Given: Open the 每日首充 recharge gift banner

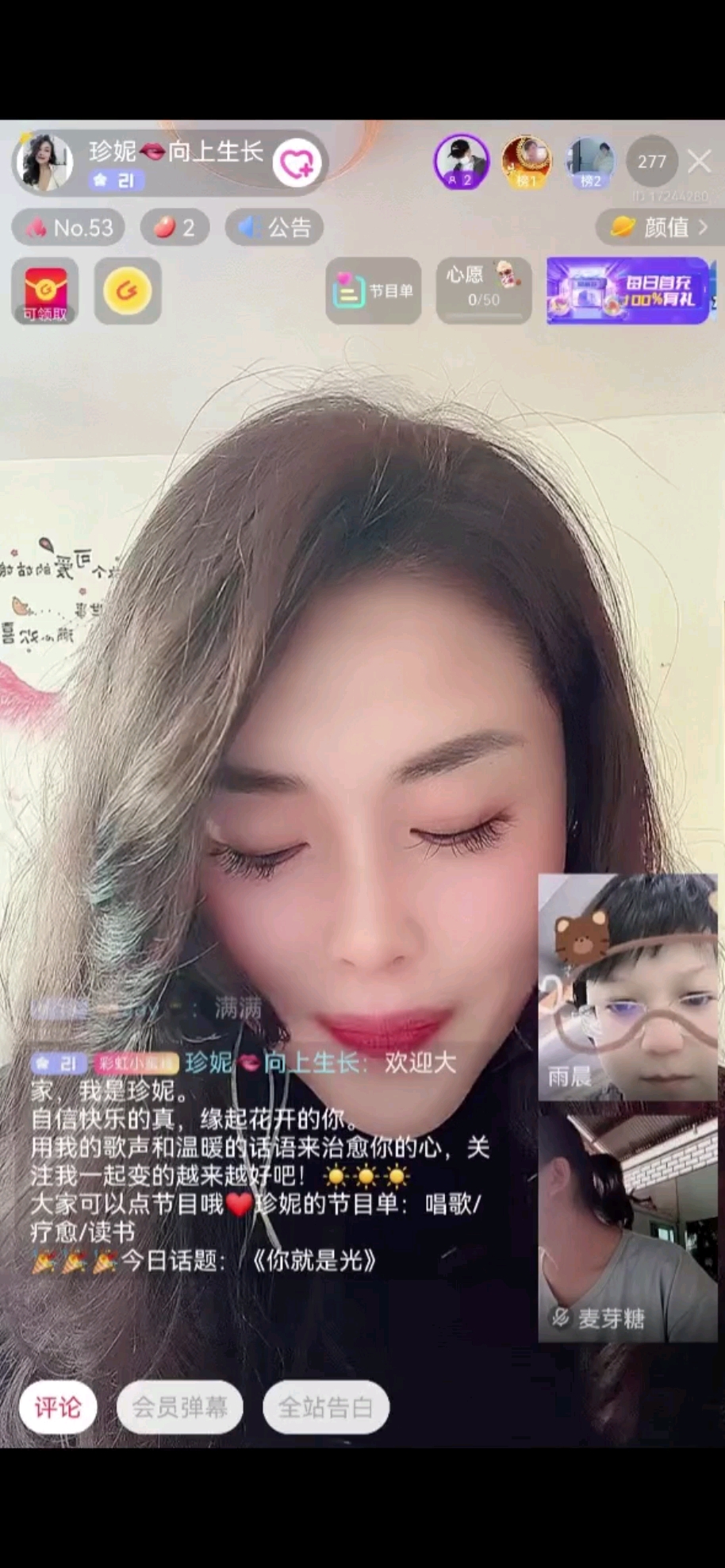Looking at the screenshot, I should coord(627,291).
